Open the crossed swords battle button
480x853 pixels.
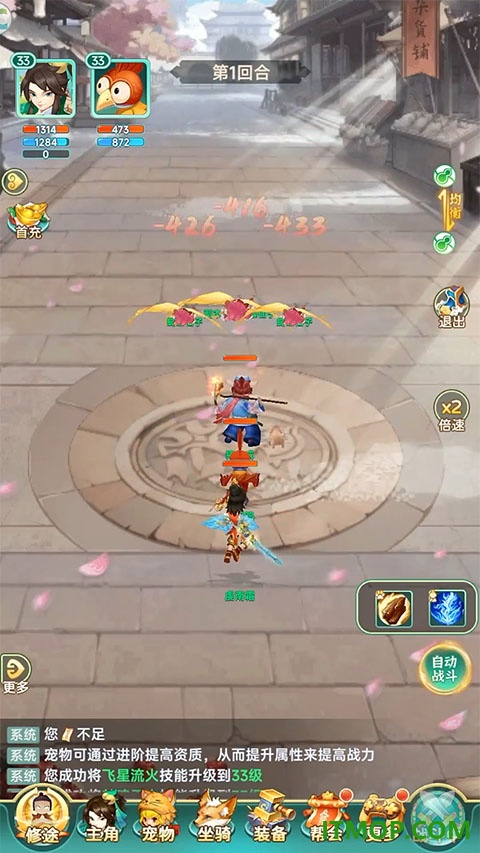point(440,818)
